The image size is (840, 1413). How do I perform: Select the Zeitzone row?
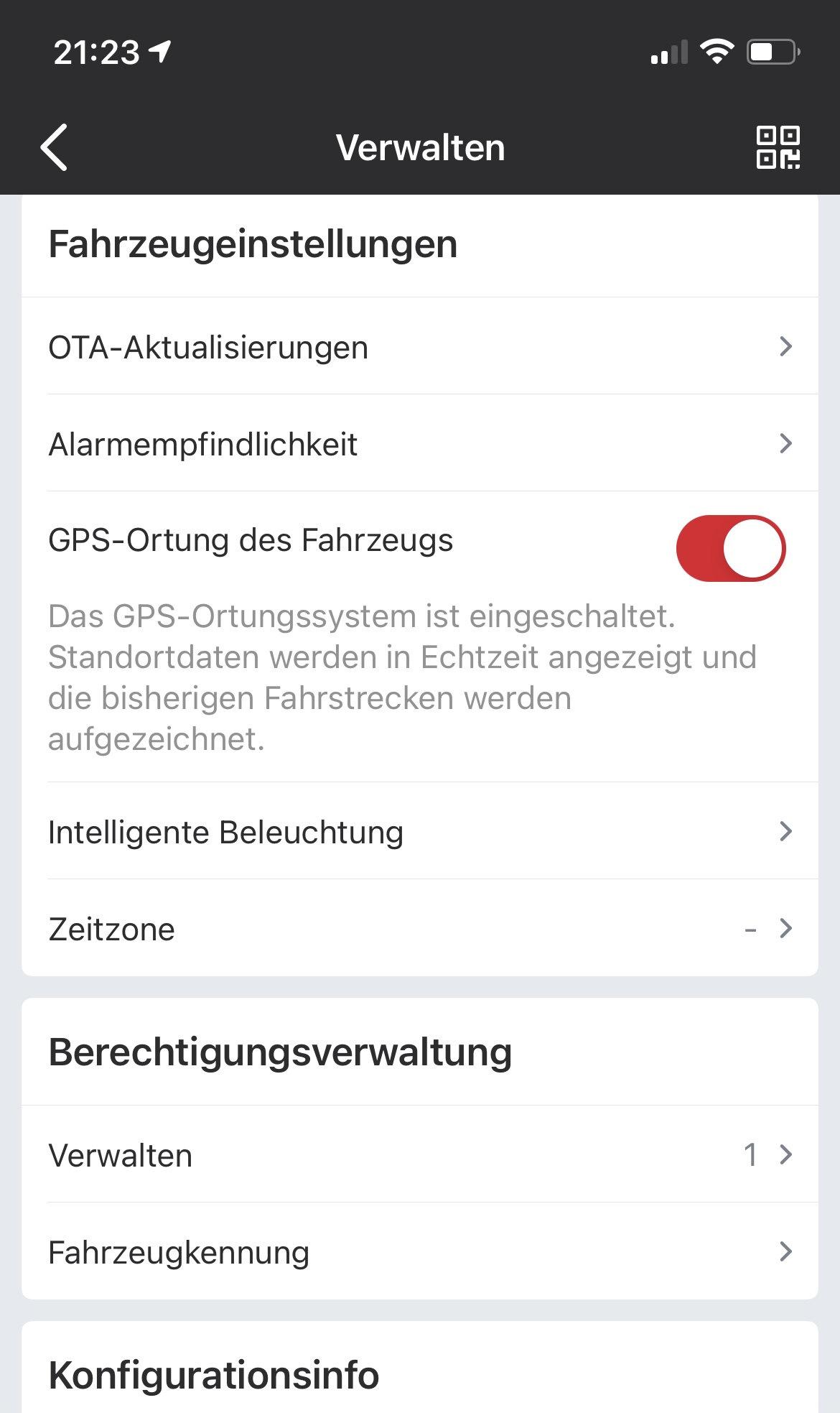[x=420, y=929]
